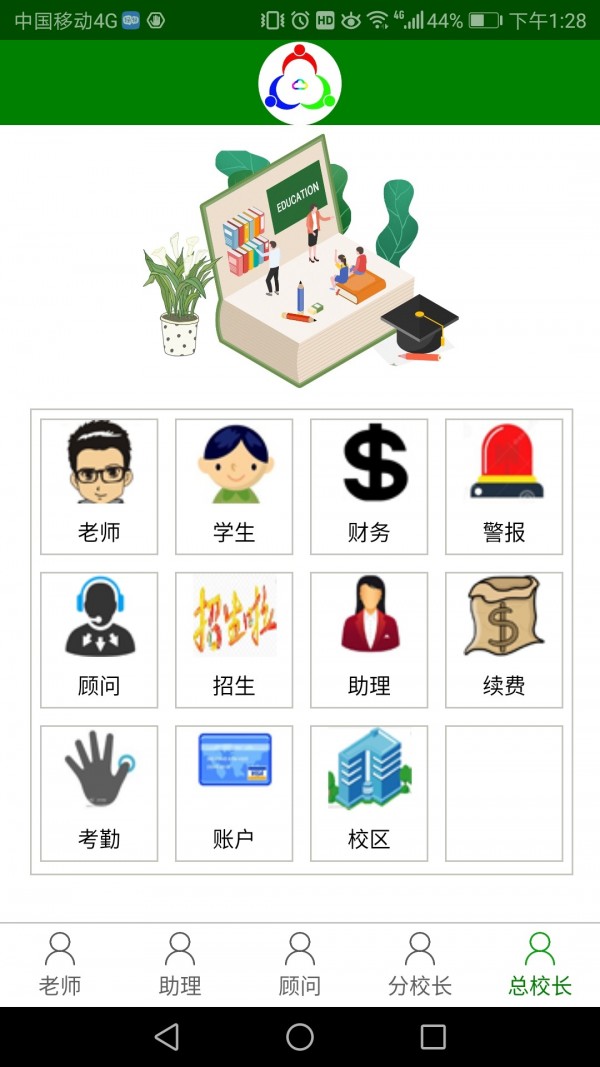Switch to the 顾问 bottom tab
Viewport: 600px width, 1067px height.
click(300, 964)
